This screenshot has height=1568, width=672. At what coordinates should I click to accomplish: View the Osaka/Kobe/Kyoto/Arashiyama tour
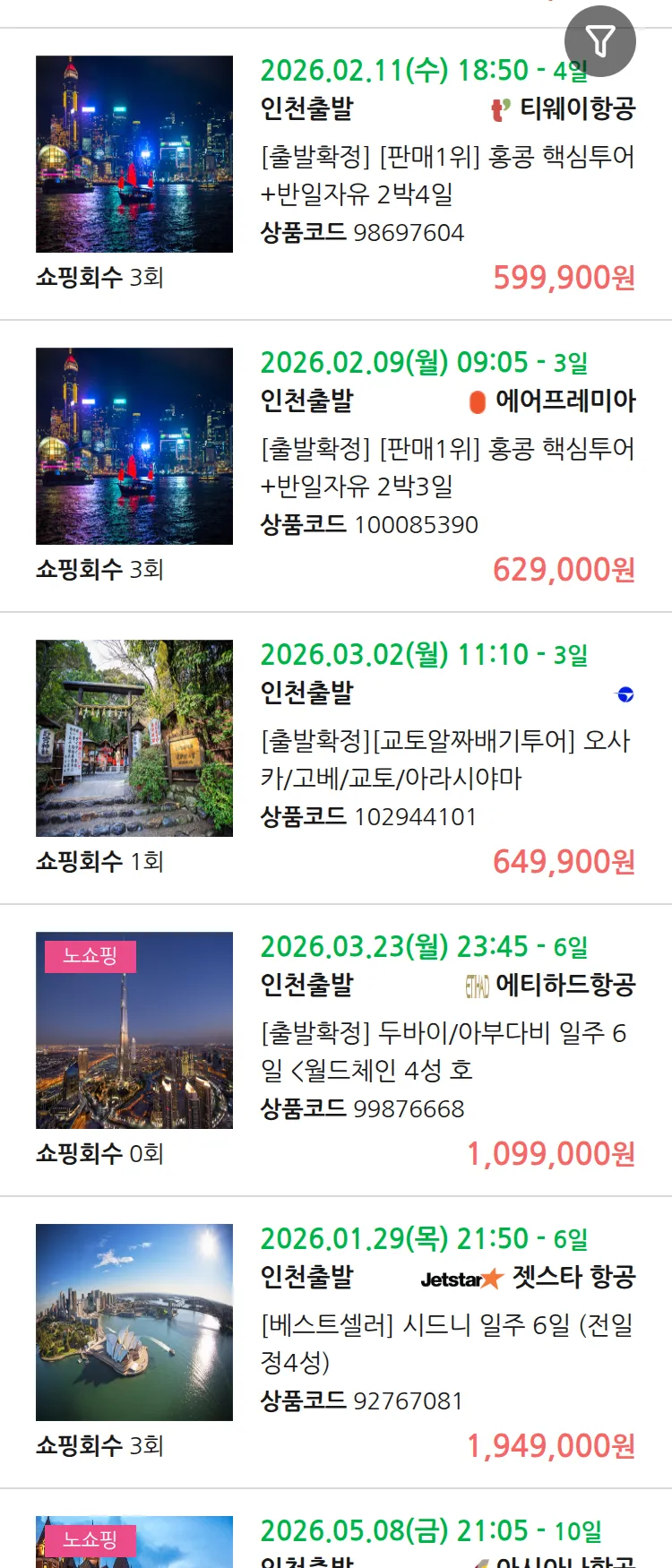coord(447,759)
